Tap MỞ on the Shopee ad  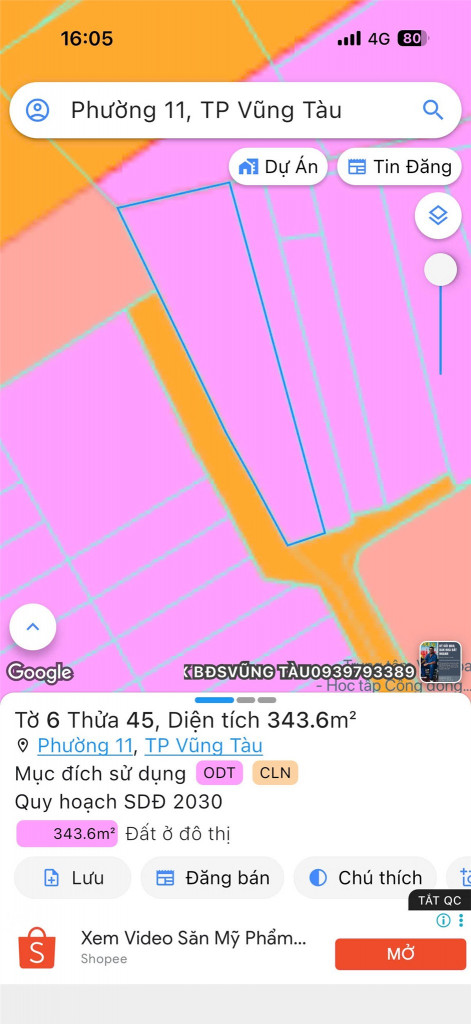[x=400, y=954]
